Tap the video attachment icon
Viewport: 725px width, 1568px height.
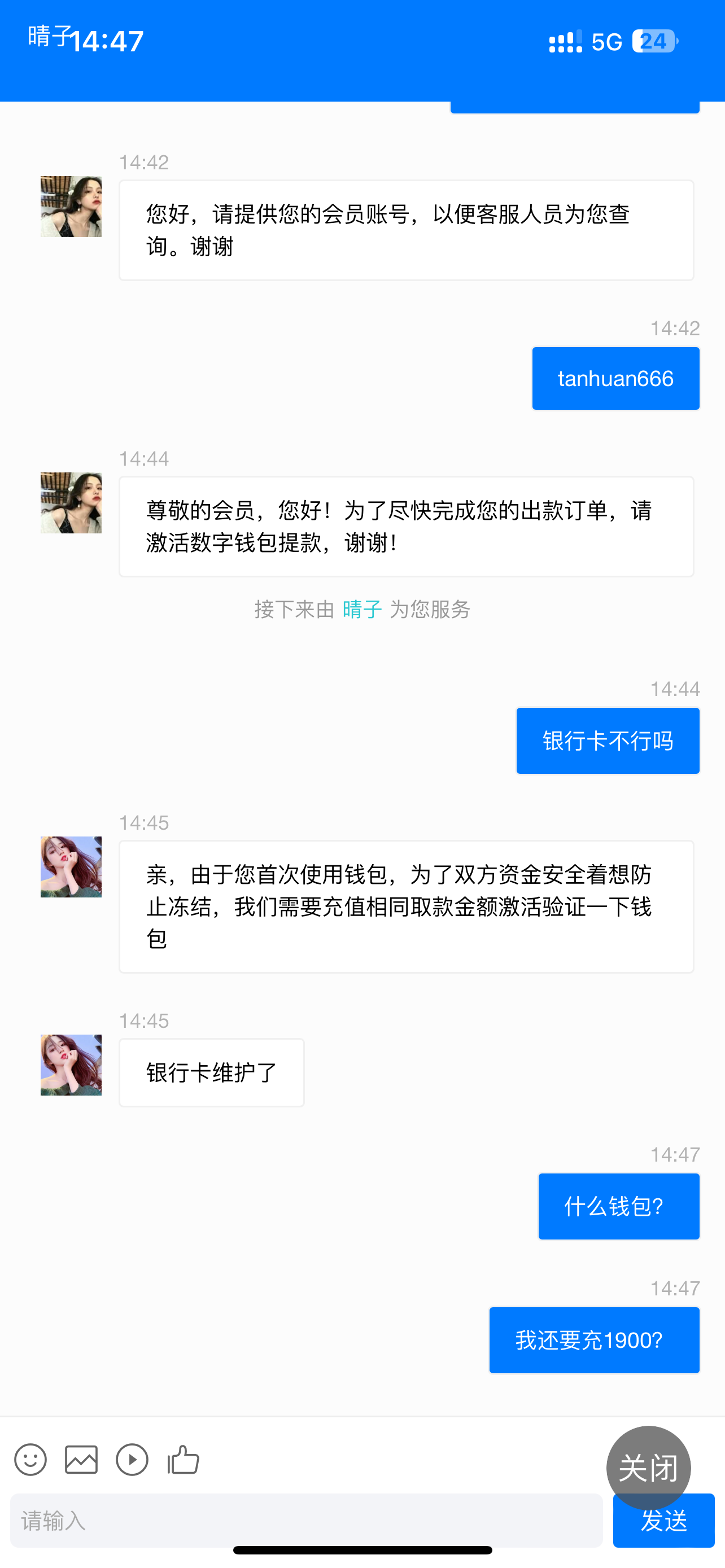[132, 1460]
